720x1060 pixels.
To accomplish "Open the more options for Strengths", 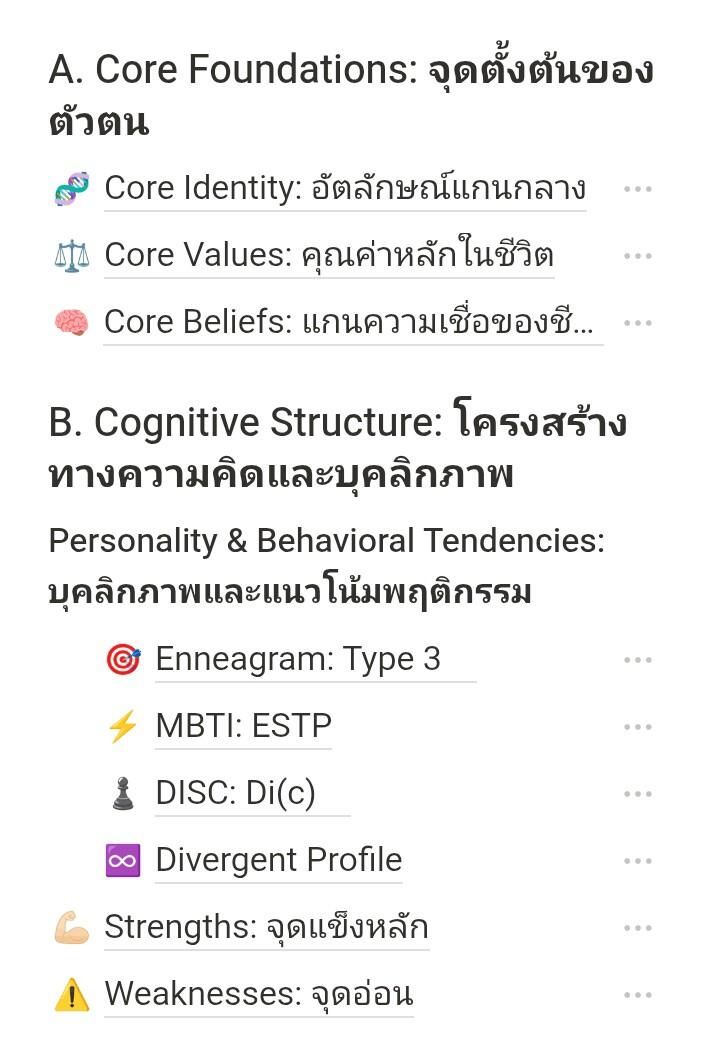I will [x=637, y=927].
